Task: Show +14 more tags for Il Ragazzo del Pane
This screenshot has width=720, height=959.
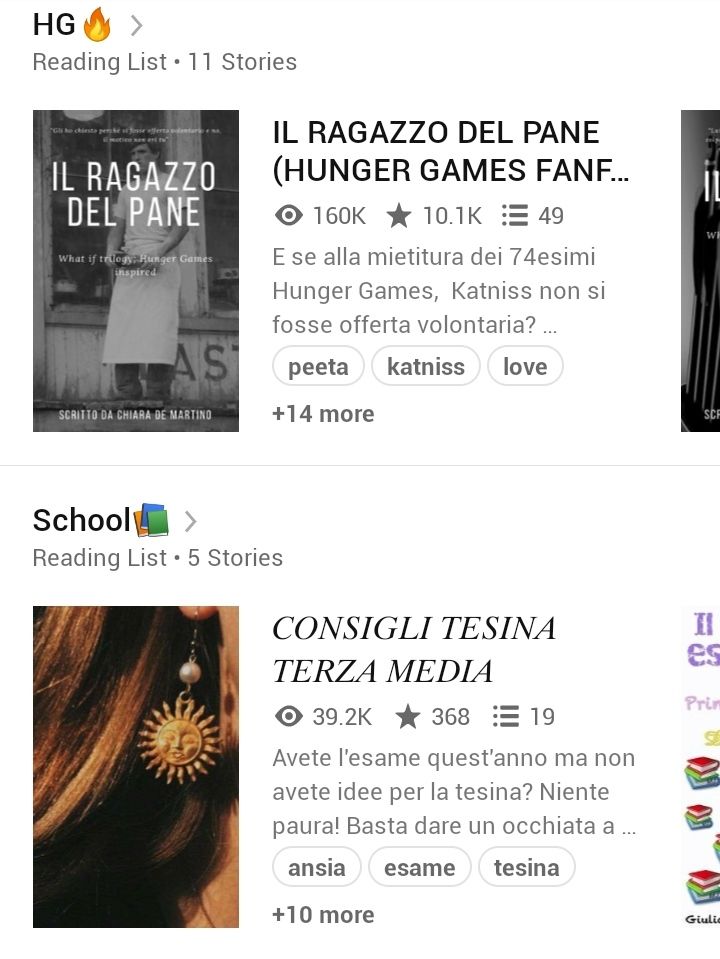Action: click(323, 414)
